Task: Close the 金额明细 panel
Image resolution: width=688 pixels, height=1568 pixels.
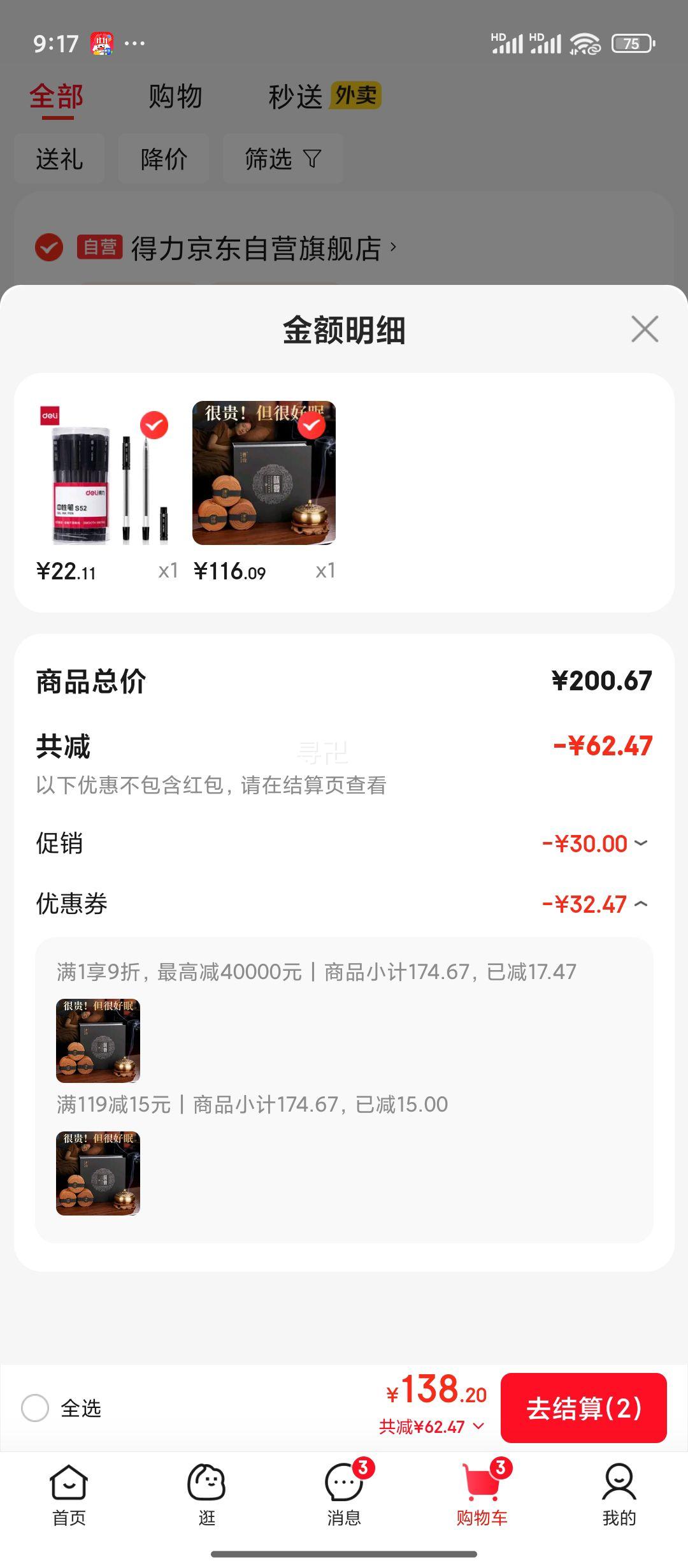Action: [645, 330]
